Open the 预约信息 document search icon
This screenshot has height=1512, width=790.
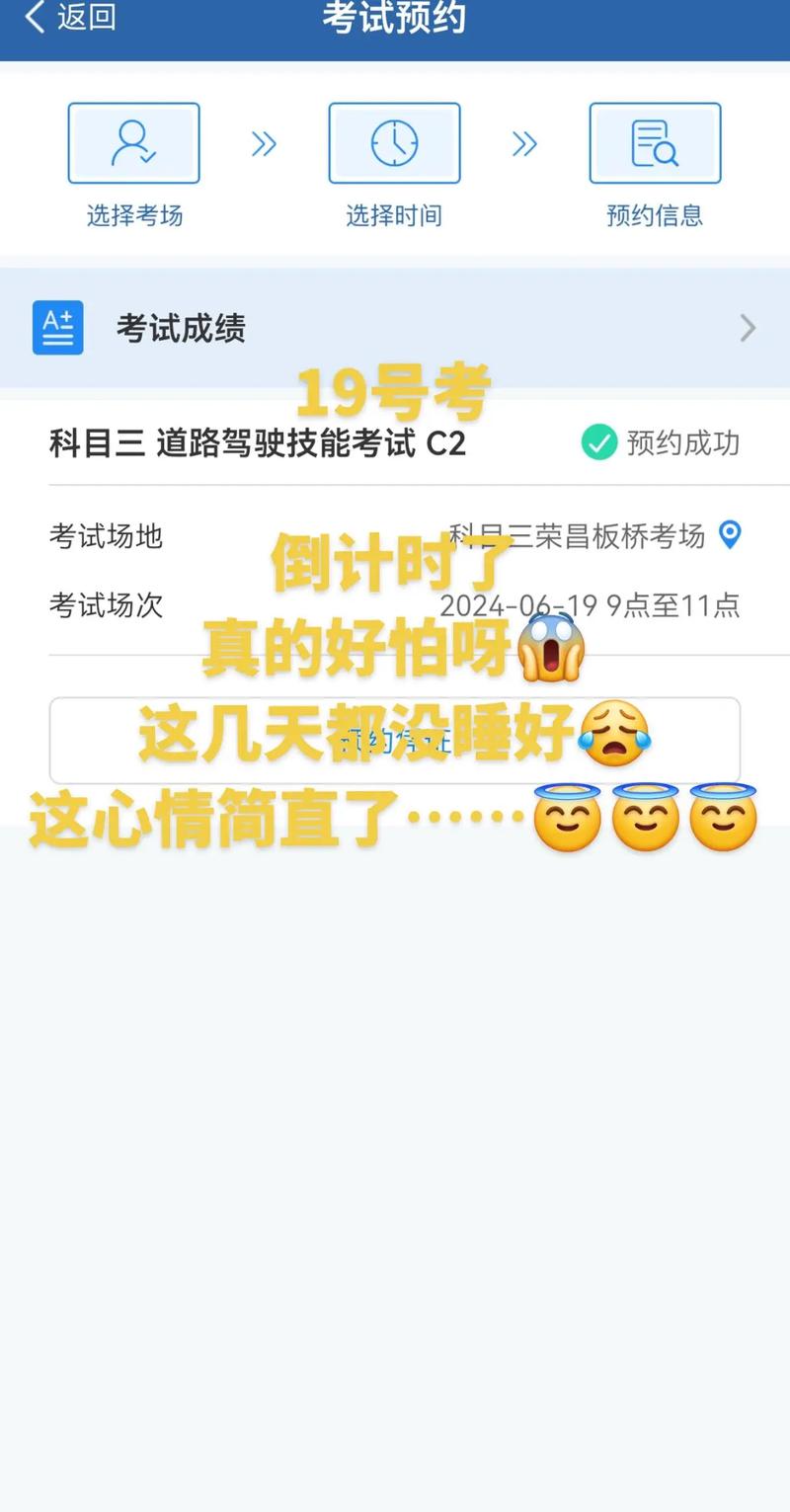tap(655, 141)
